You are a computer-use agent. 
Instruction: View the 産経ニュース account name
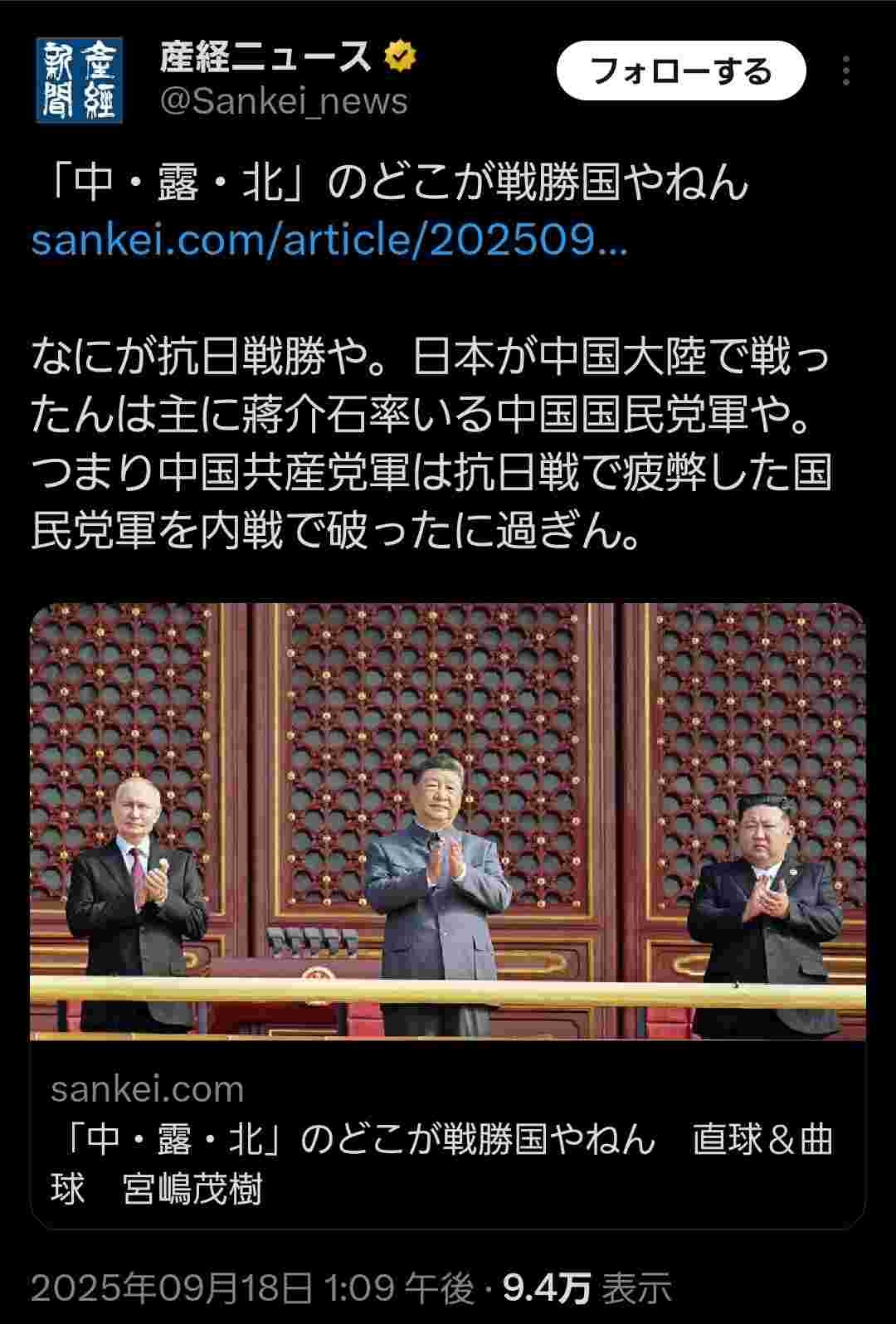pyautogui.click(x=265, y=58)
